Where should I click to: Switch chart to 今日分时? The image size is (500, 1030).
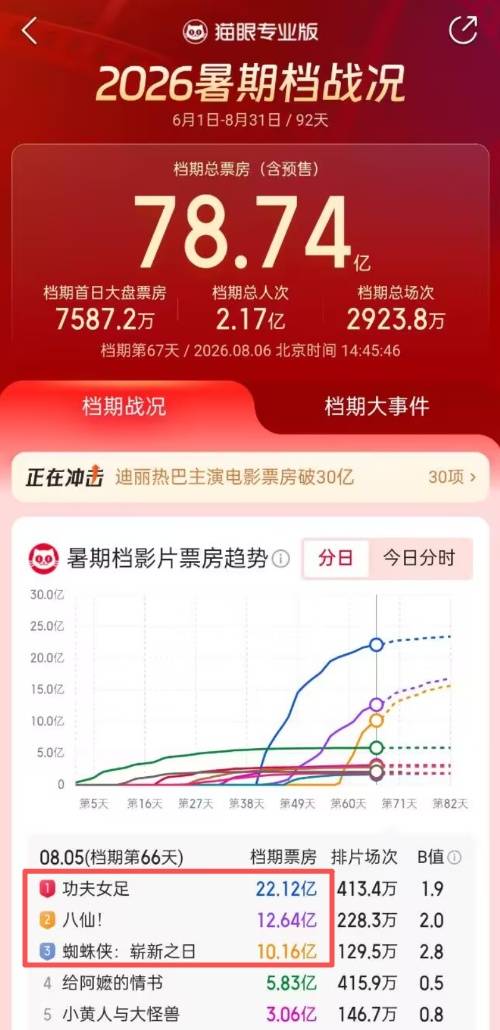419,559
